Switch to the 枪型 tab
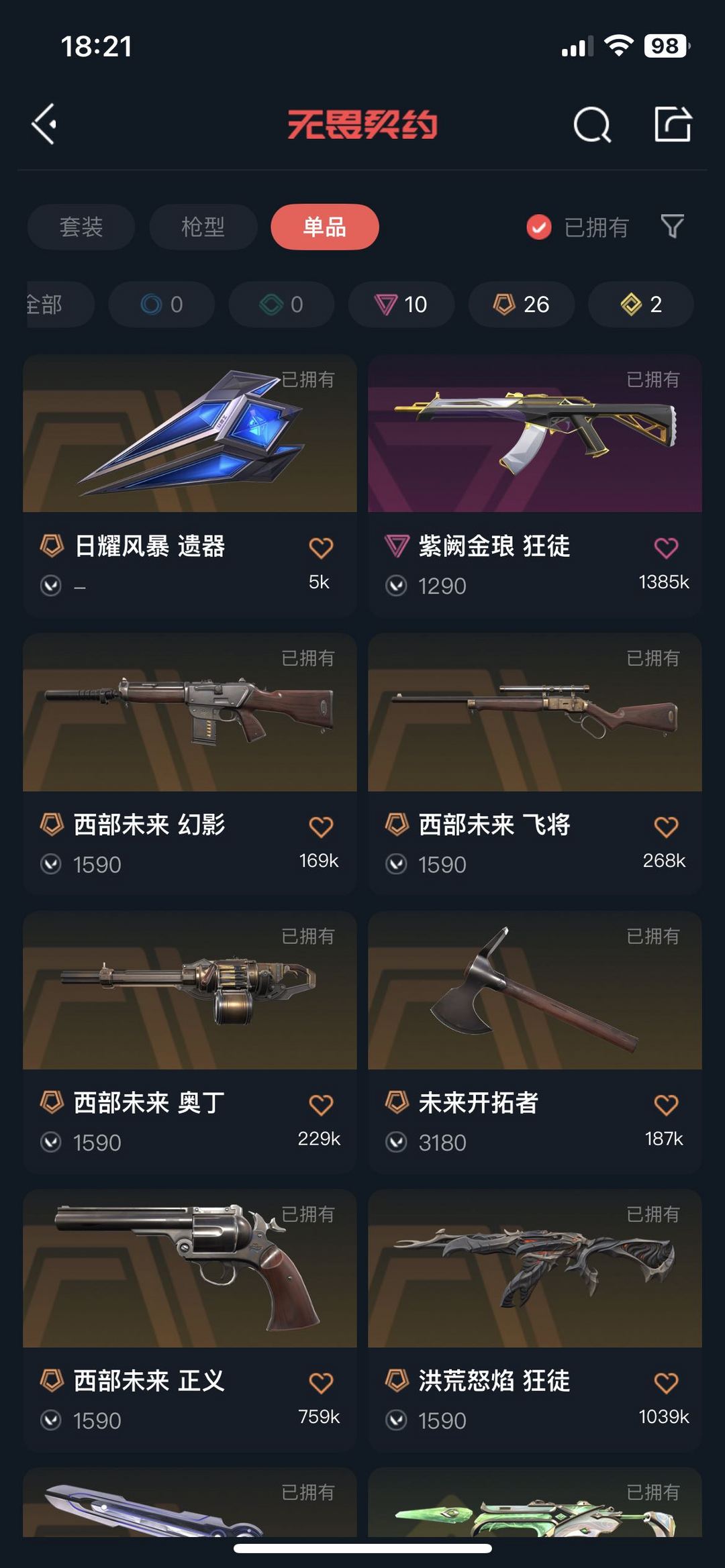Viewport: 725px width, 1568px height. click(202, 227)
